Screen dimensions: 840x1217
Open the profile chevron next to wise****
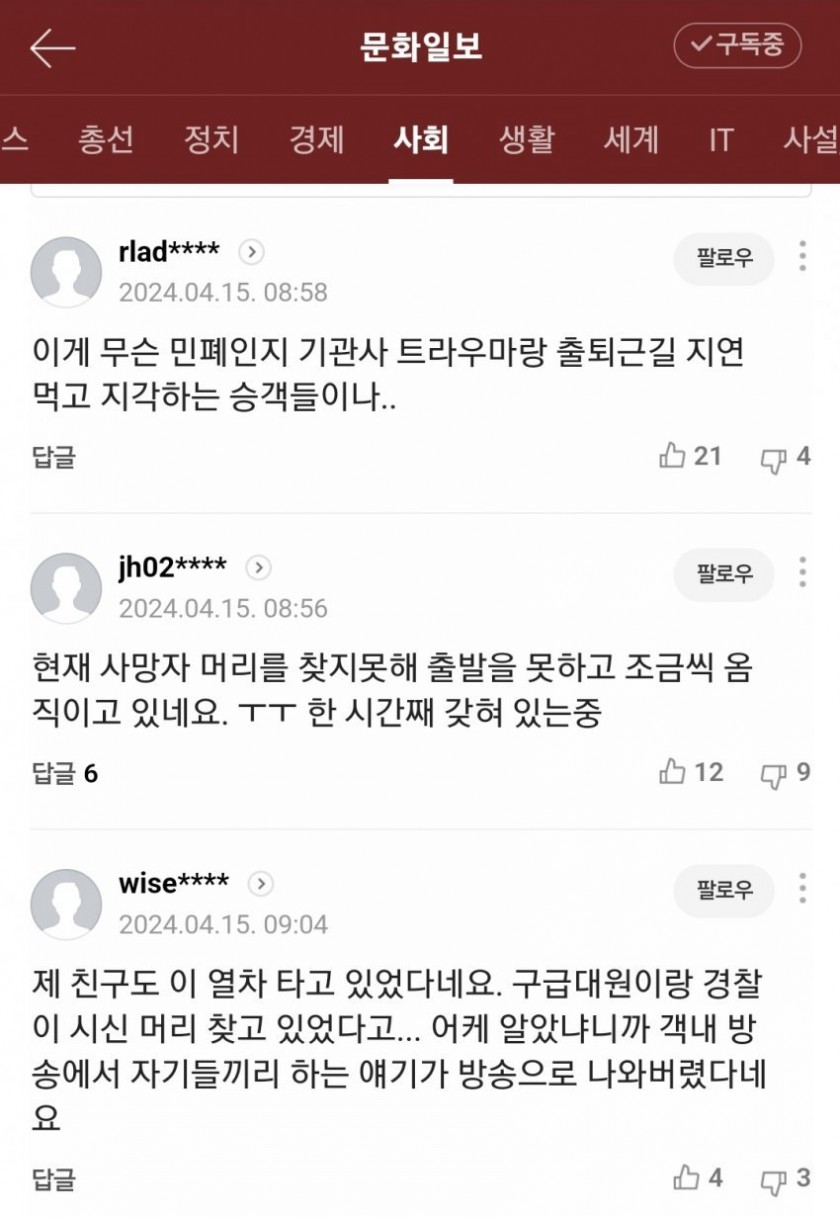[x=260, y=884]
